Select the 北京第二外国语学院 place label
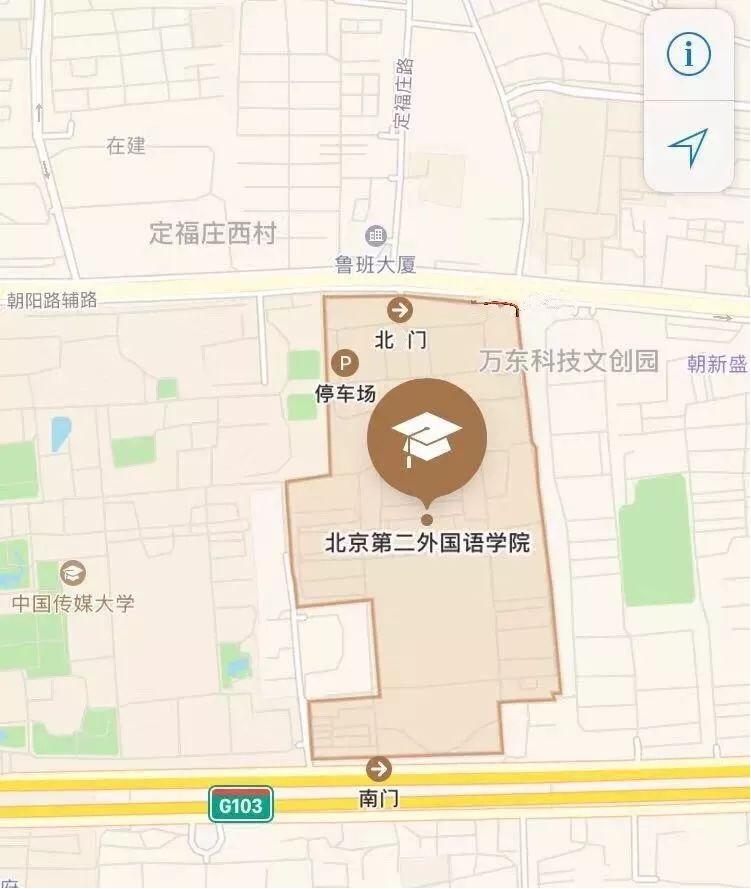 click(429, 541)
